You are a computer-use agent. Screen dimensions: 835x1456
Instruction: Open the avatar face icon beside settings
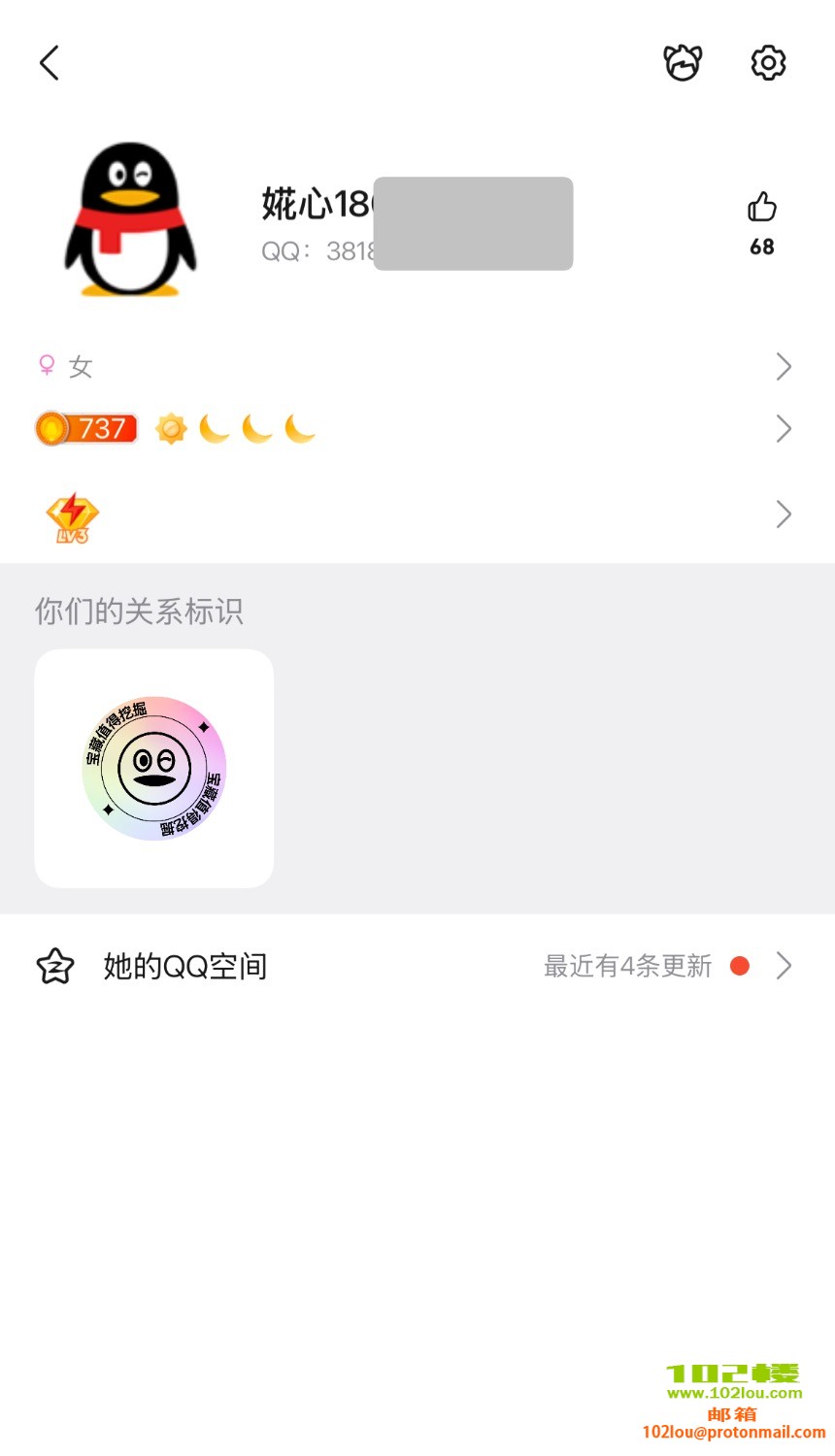click(683, 63)
